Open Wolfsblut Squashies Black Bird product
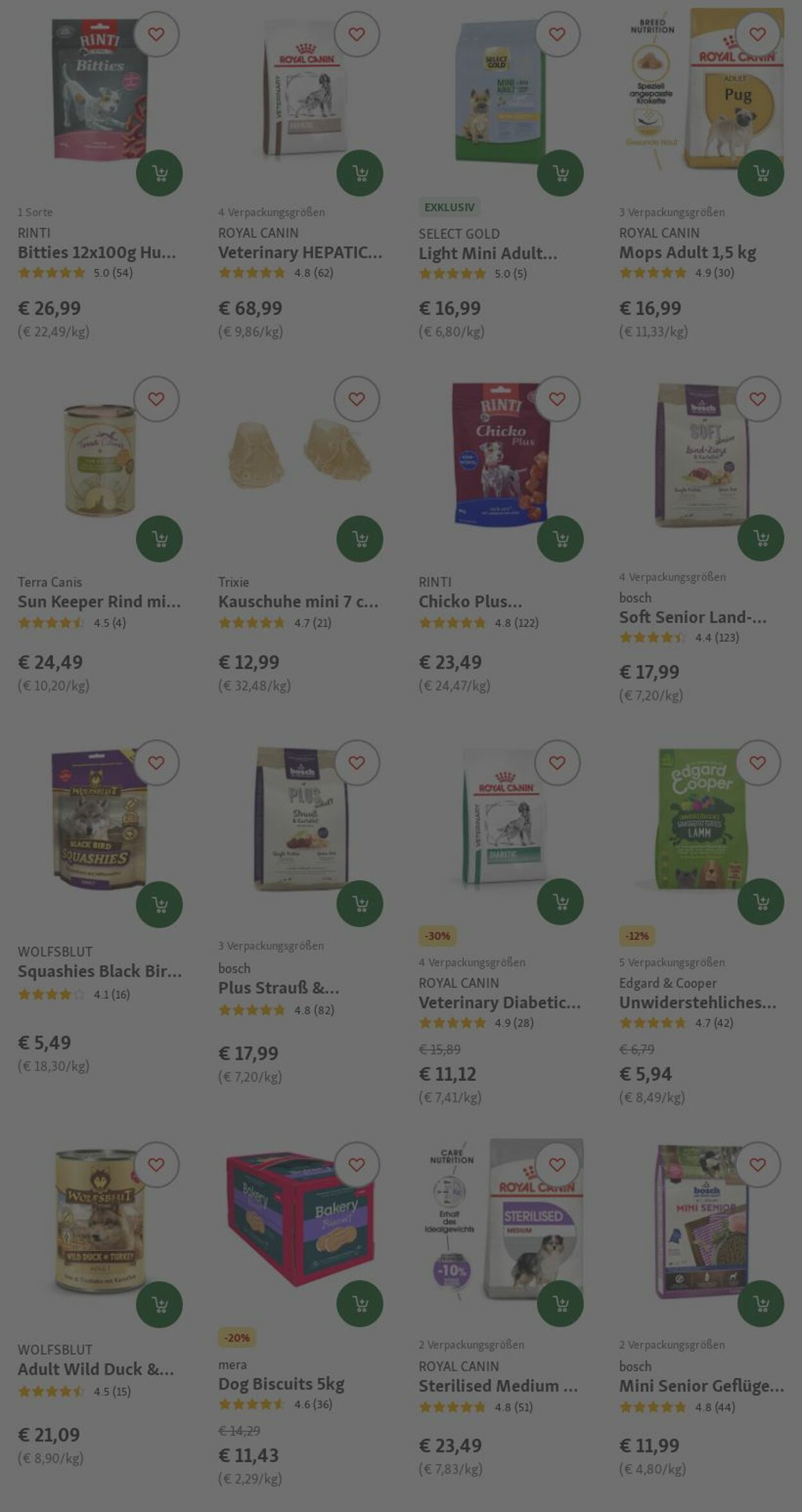The height and width of the screenshot is (1512, 802). [x=99, y=971]
